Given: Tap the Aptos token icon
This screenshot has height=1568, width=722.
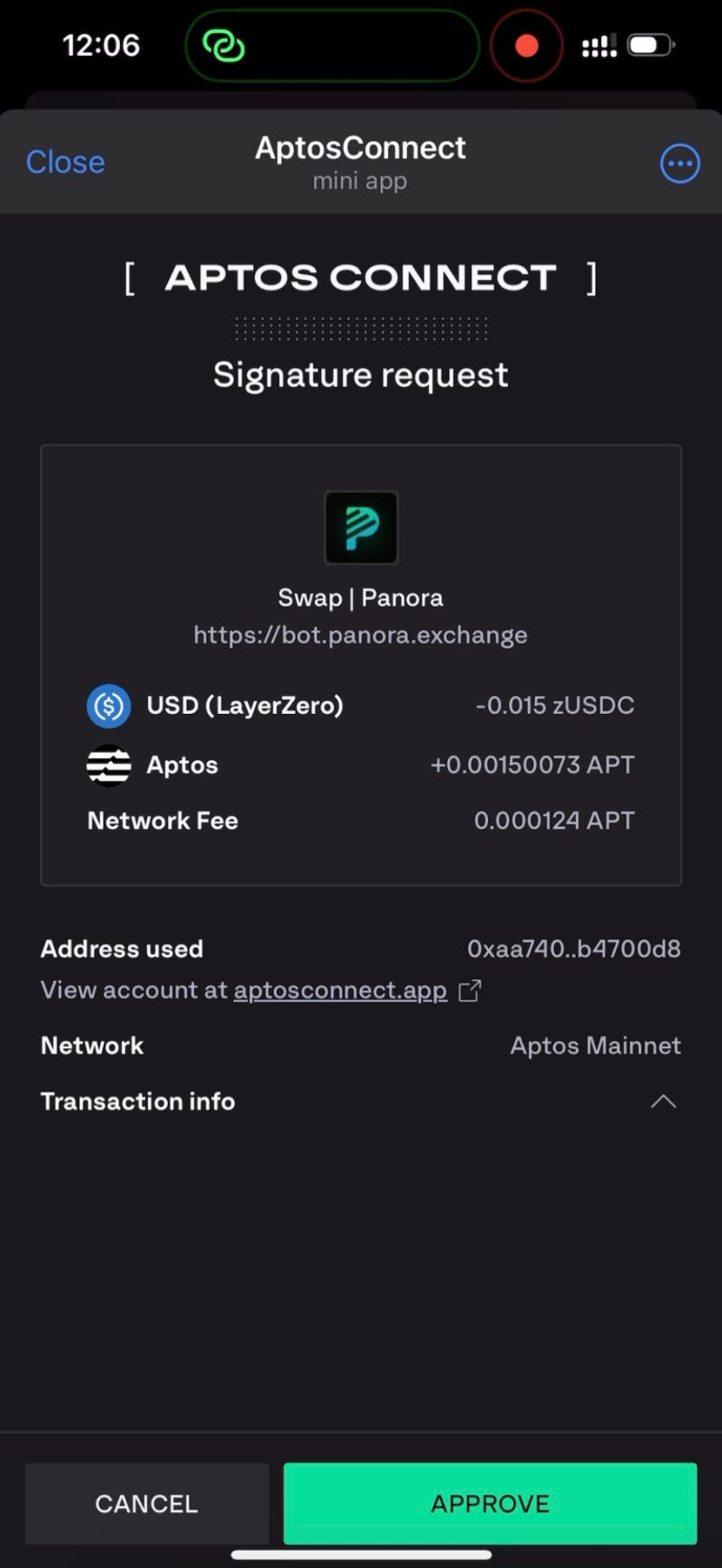Looking at the screenshot, I should pos(108,764).
